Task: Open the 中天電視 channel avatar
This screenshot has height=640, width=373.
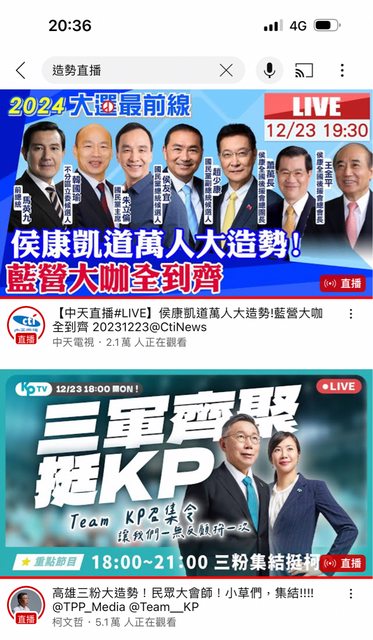Action: tap(26, 325)
